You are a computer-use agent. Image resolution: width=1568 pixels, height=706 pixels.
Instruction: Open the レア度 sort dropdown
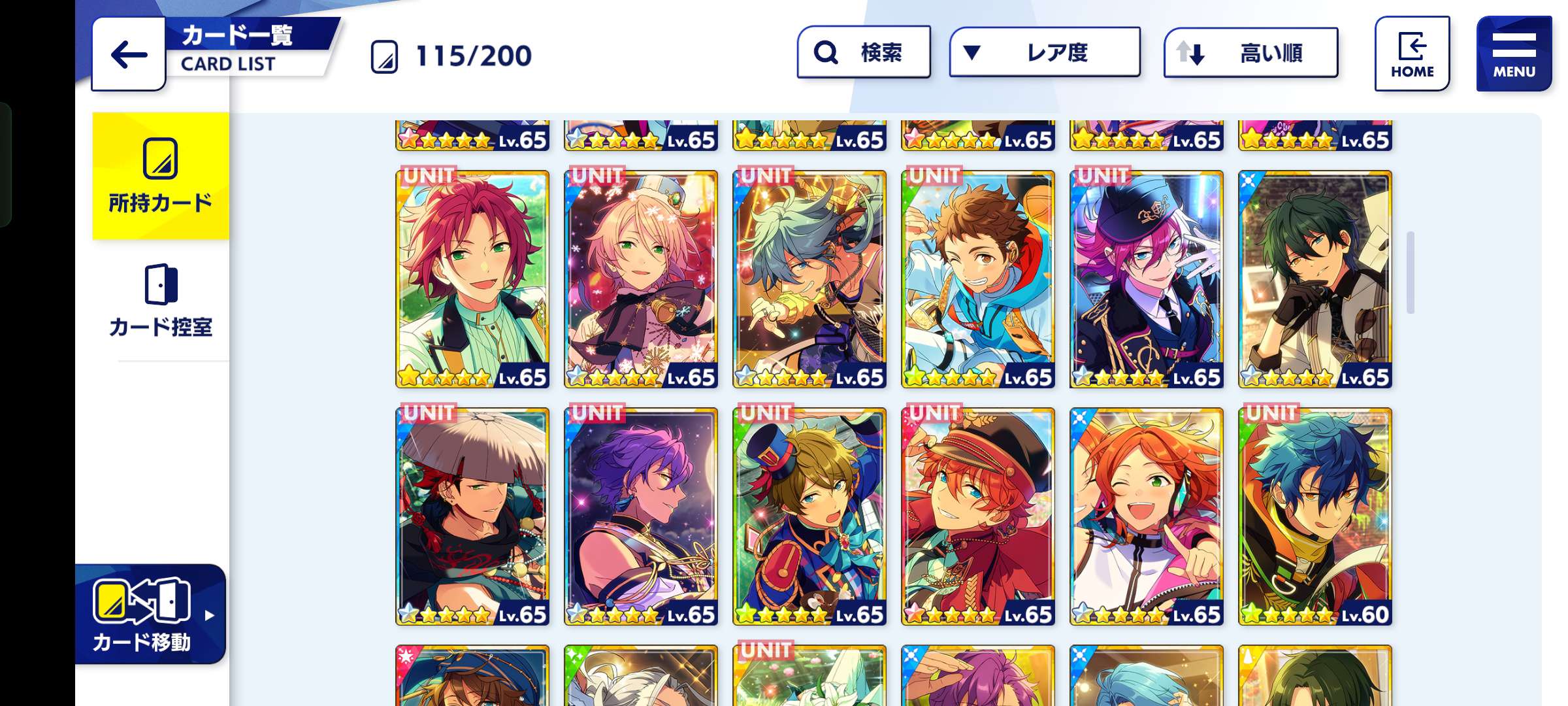click(1044, 52)
